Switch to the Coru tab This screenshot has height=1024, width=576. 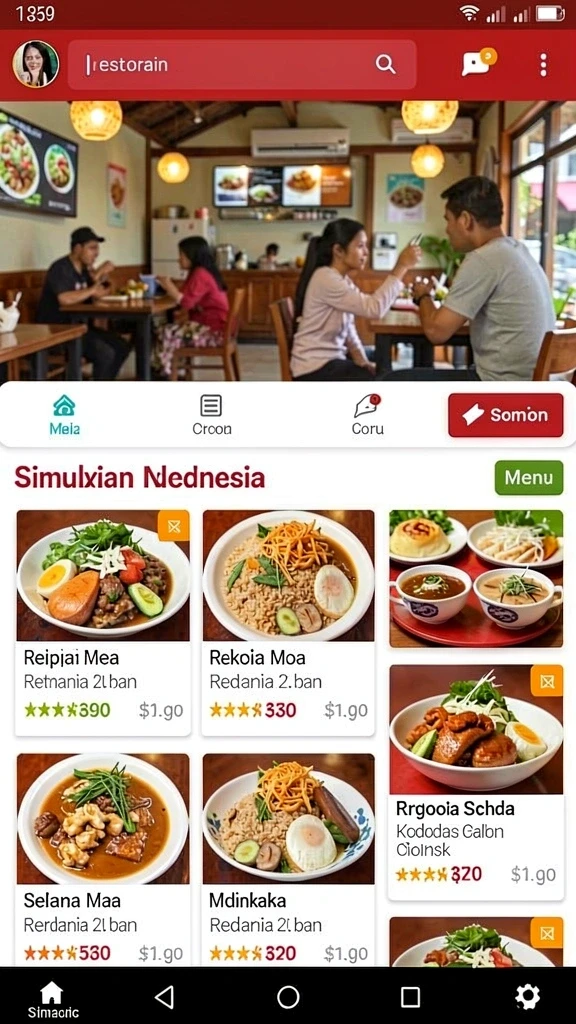coord(367,415)
